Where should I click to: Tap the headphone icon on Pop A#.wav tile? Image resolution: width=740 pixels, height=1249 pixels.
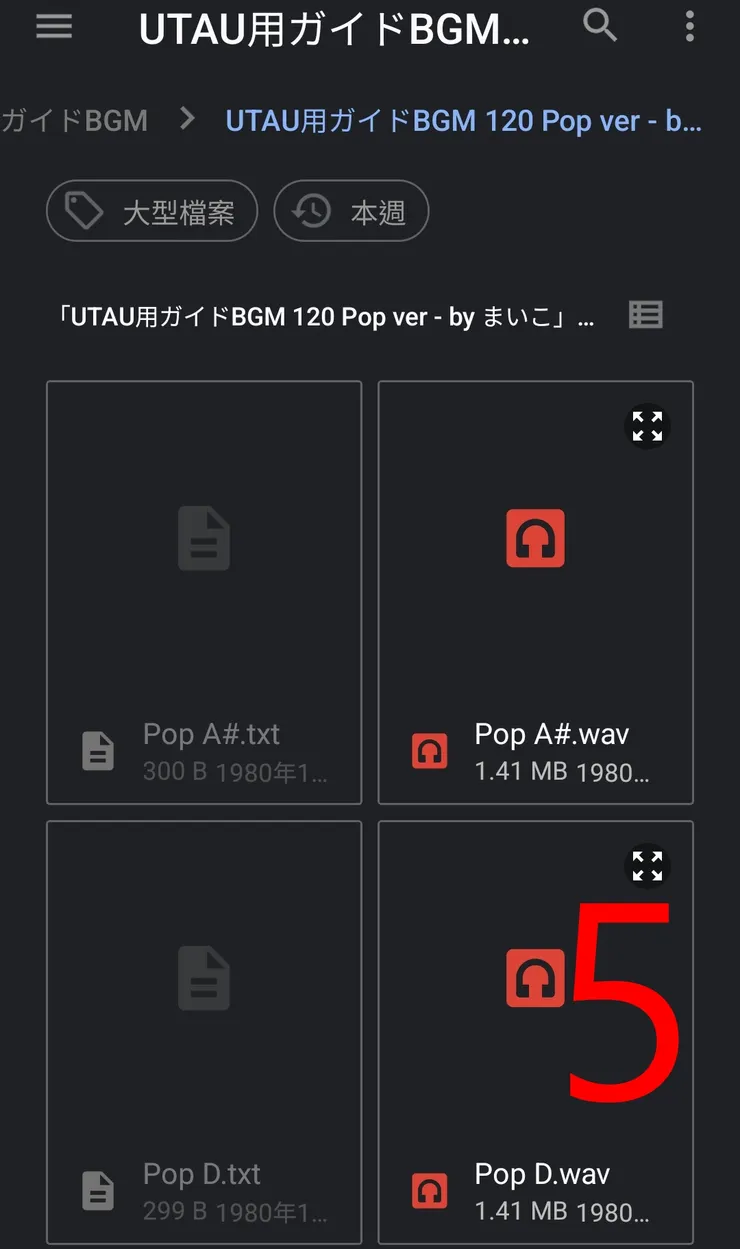[535, 538]
